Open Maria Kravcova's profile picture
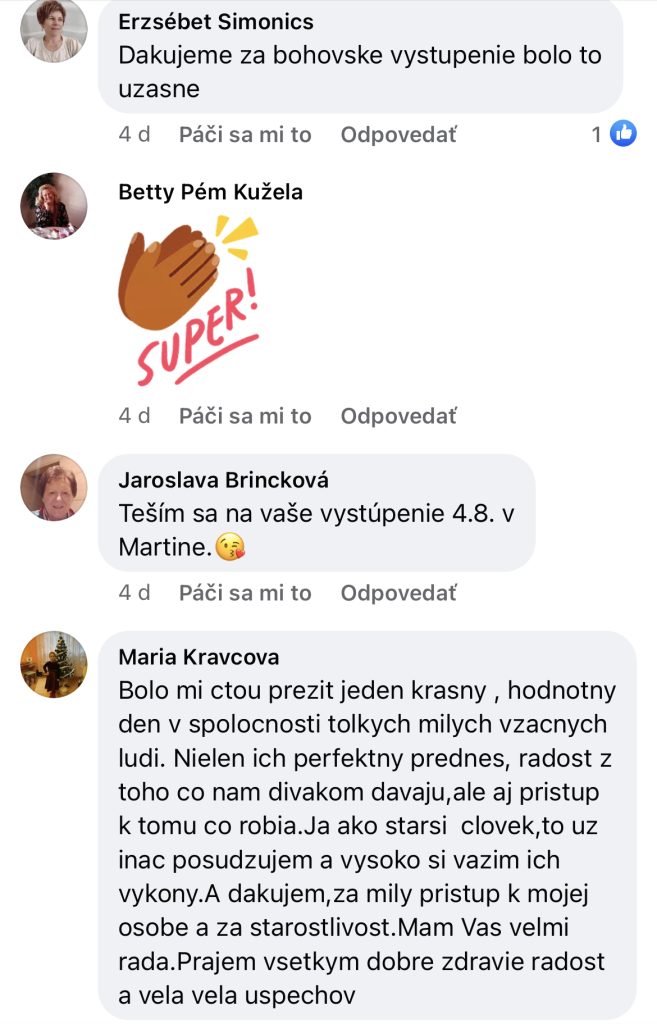 pyautogui.click(x=54, y=664)
